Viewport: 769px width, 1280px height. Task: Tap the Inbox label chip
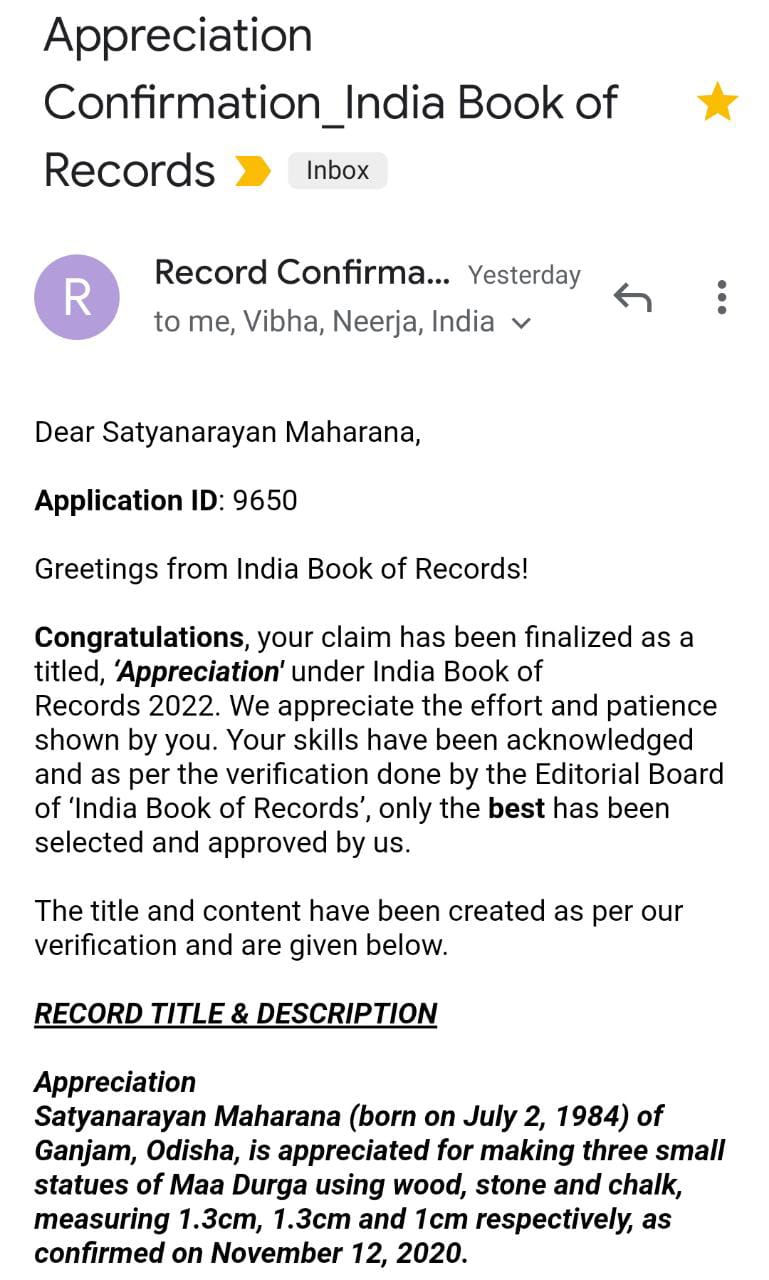tap(337, 171)
